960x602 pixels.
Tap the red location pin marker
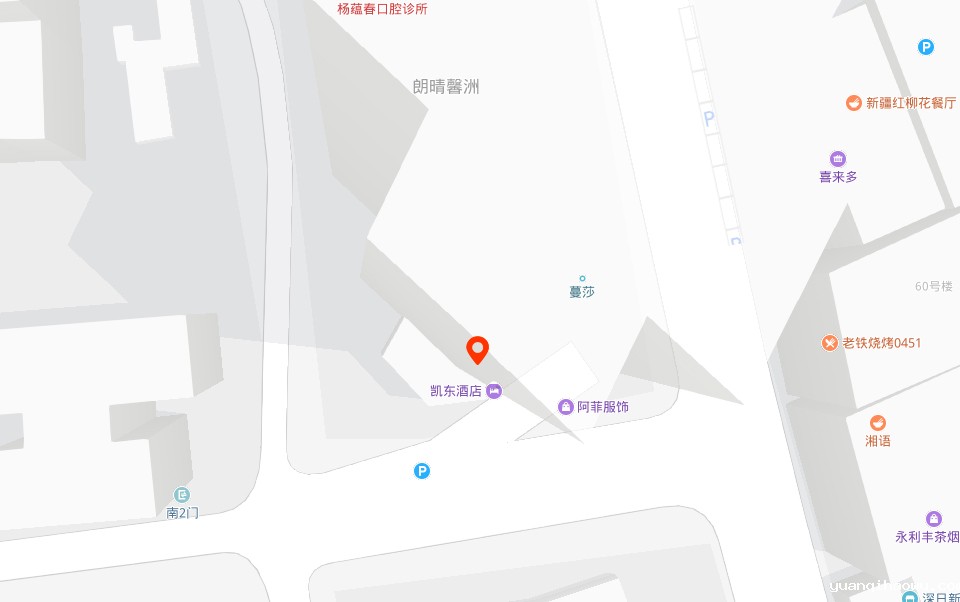tap(478, 350)
